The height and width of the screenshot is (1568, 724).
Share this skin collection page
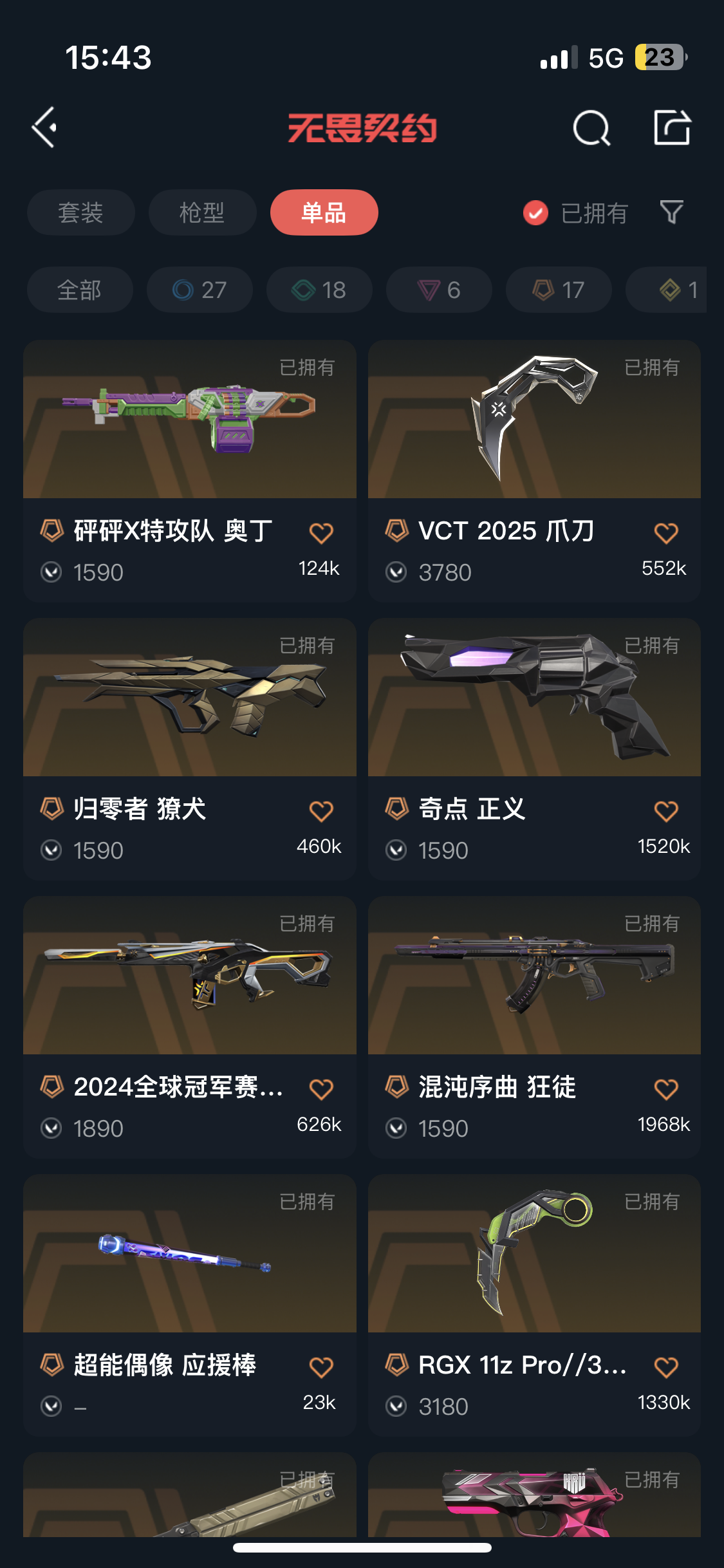[672, 127]
